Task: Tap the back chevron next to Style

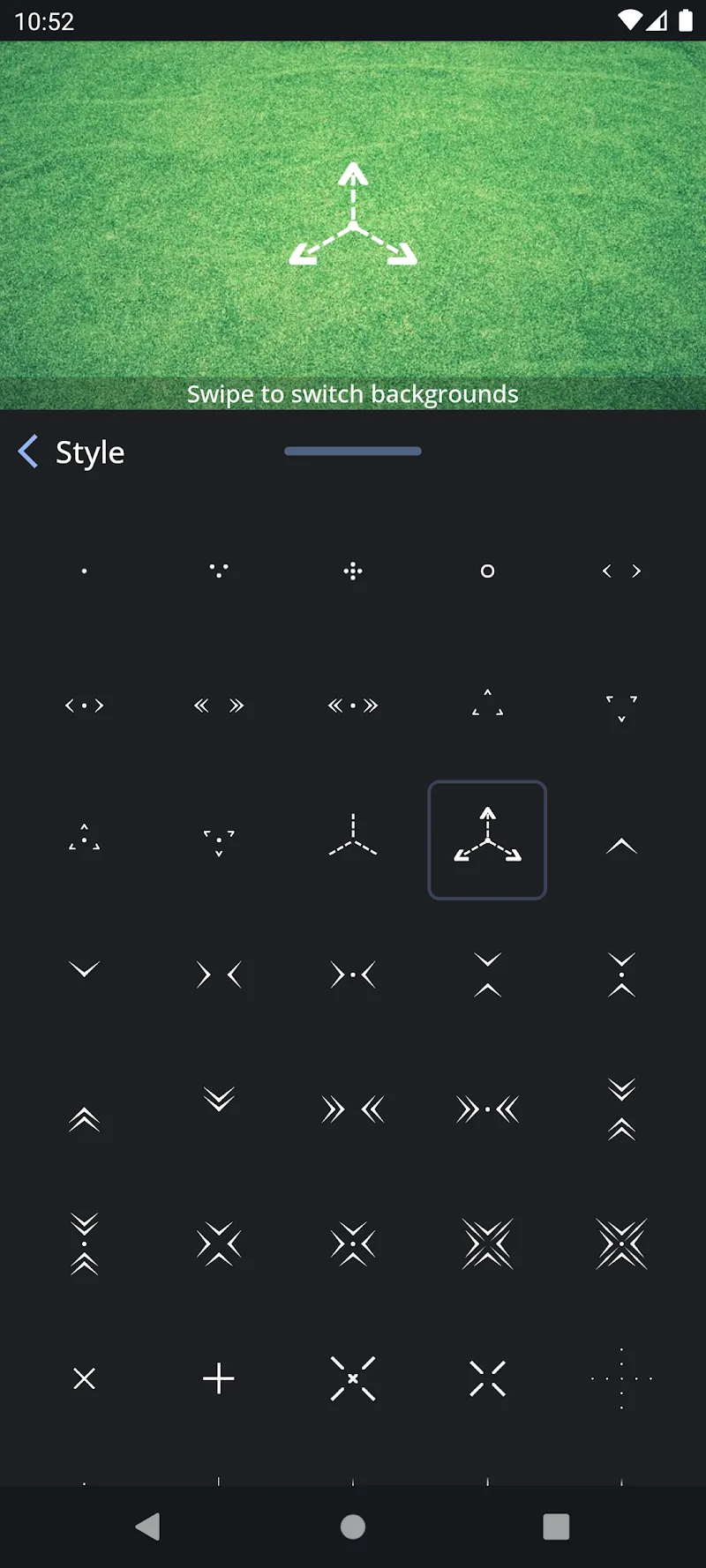Action: [x=27, y=452]
